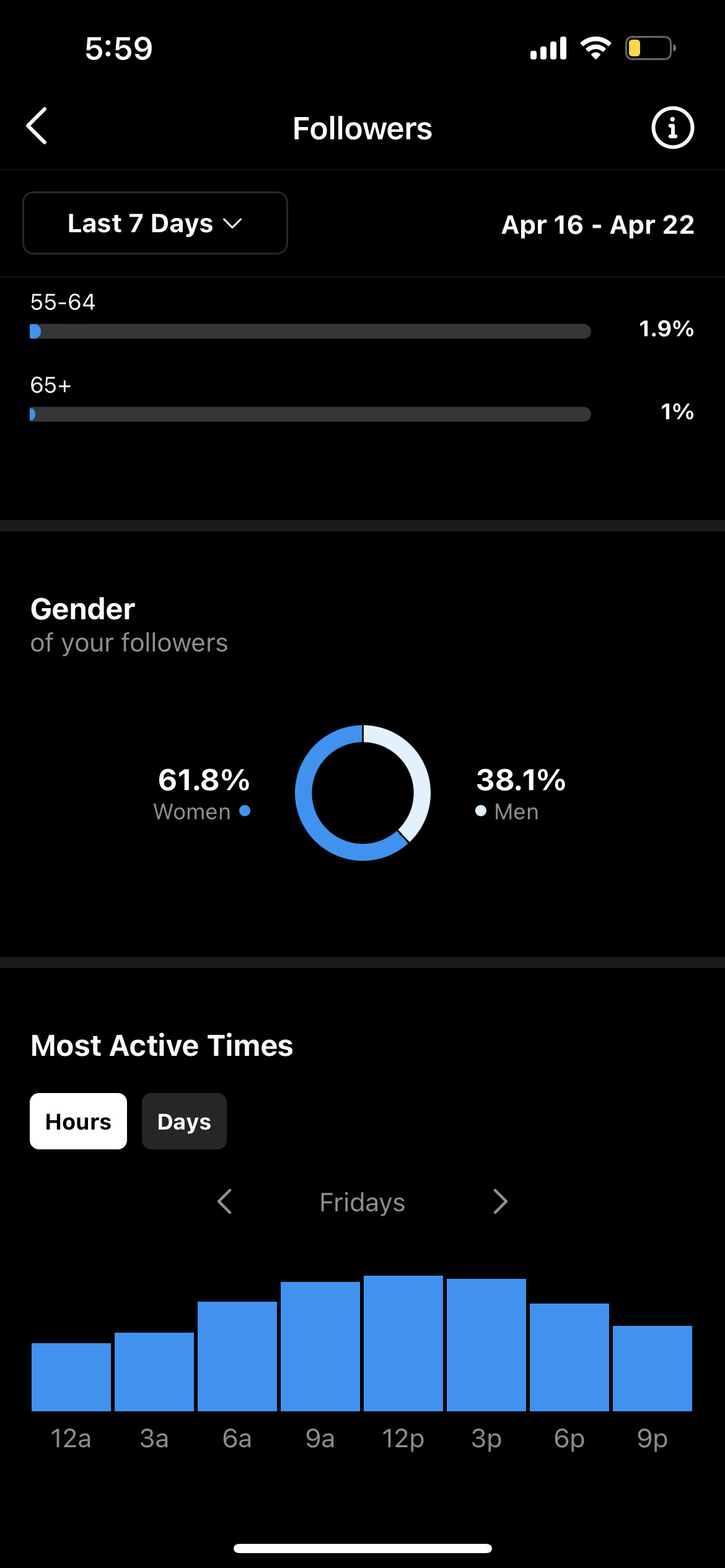Go back from the Followers screen

pyautogui.click(x=37, y=126)
